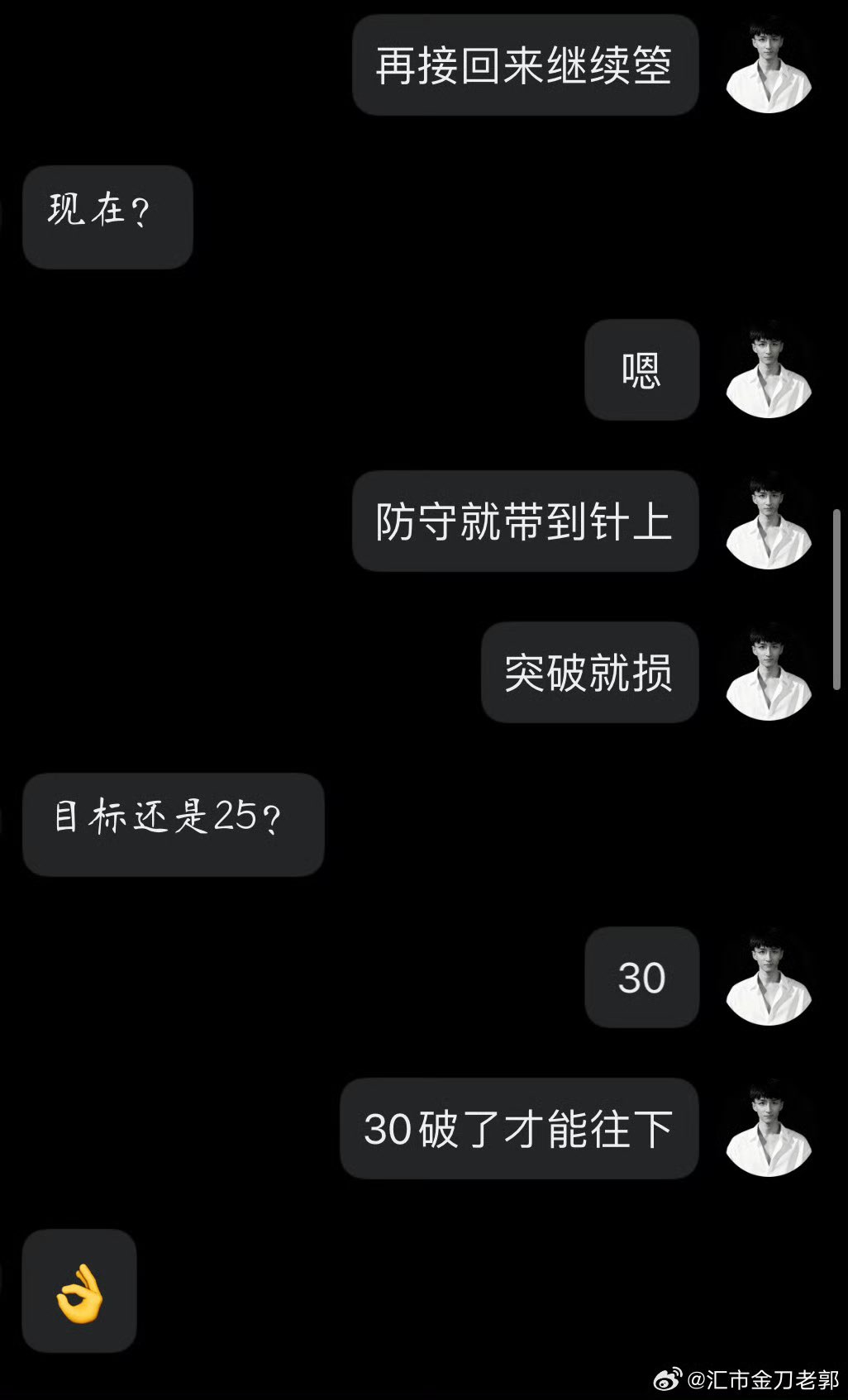Screen dimensions: 848x1400
Task: Select the '30' reply bubble
Action: pos(641,978)
